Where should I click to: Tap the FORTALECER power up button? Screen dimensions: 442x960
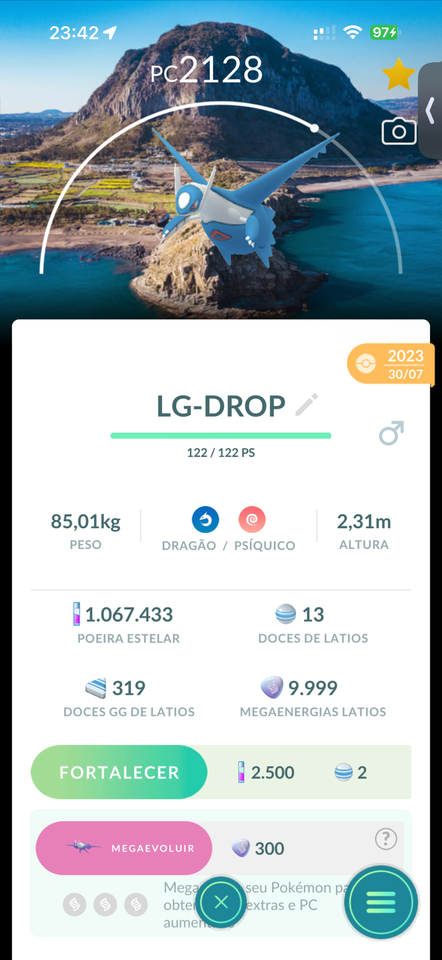pyautogui.click(x=119, y=772)
